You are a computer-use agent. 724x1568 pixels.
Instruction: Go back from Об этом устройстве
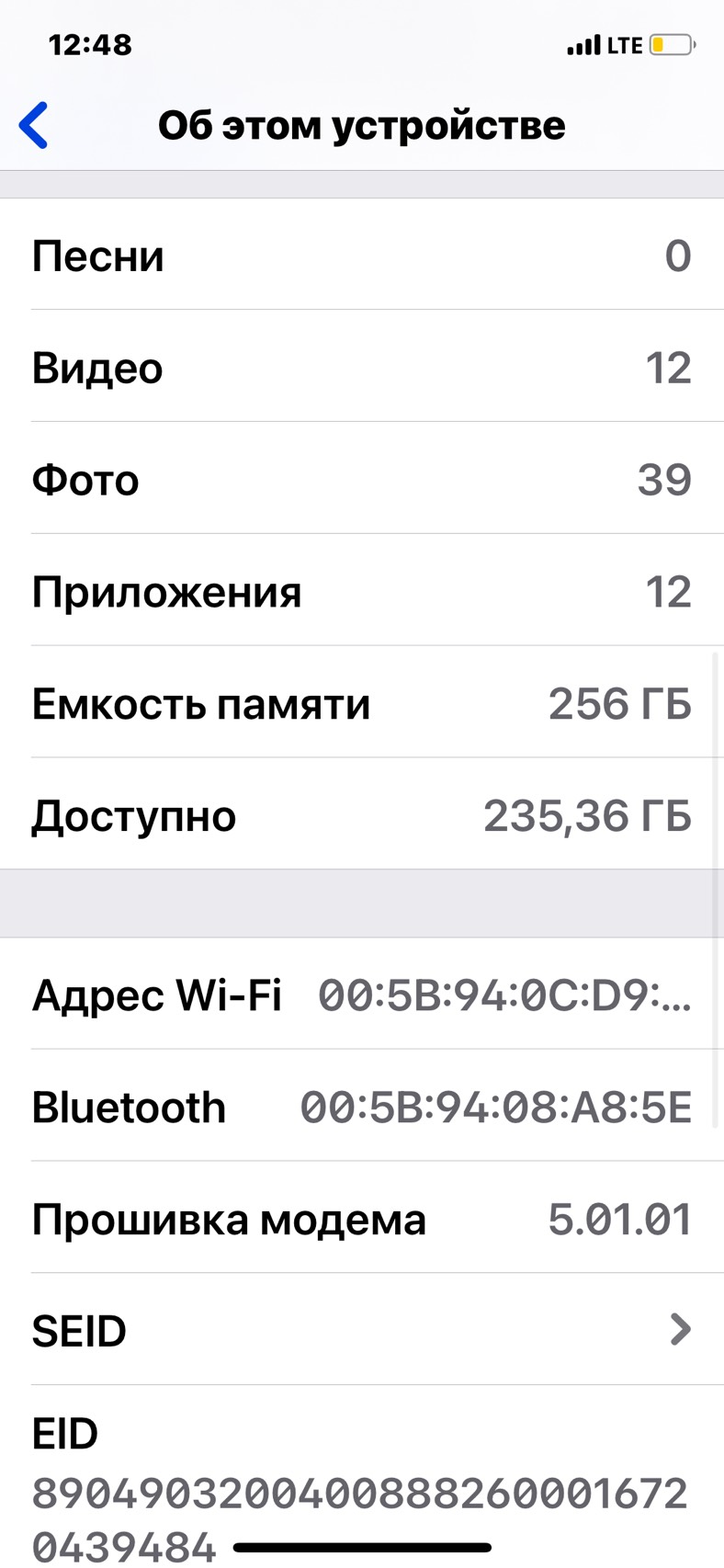coord(34,125)
